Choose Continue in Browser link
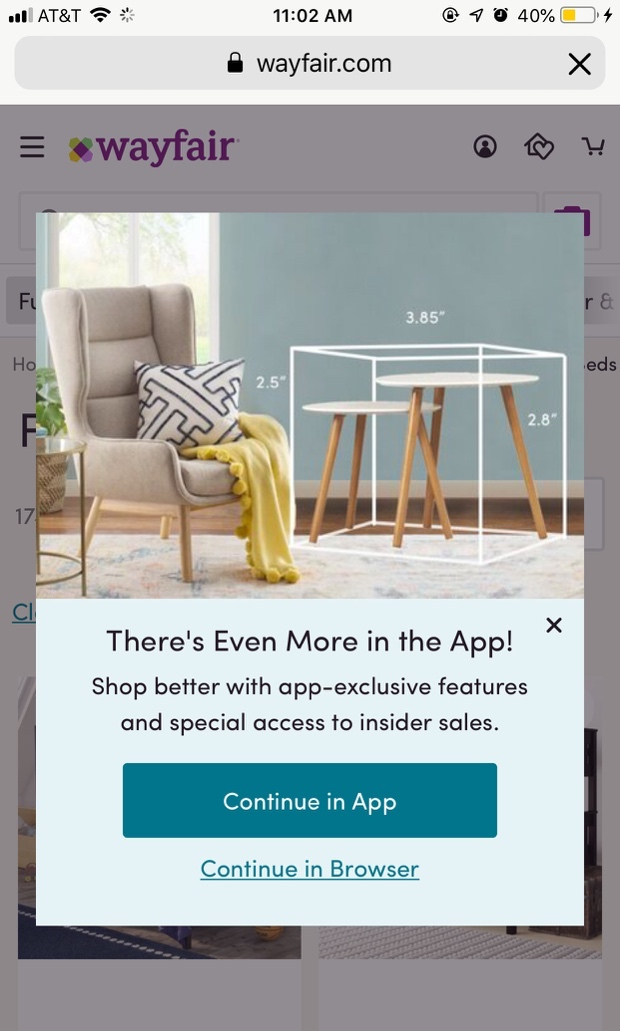Screen dimensions: 620x1031 (309, 869)
